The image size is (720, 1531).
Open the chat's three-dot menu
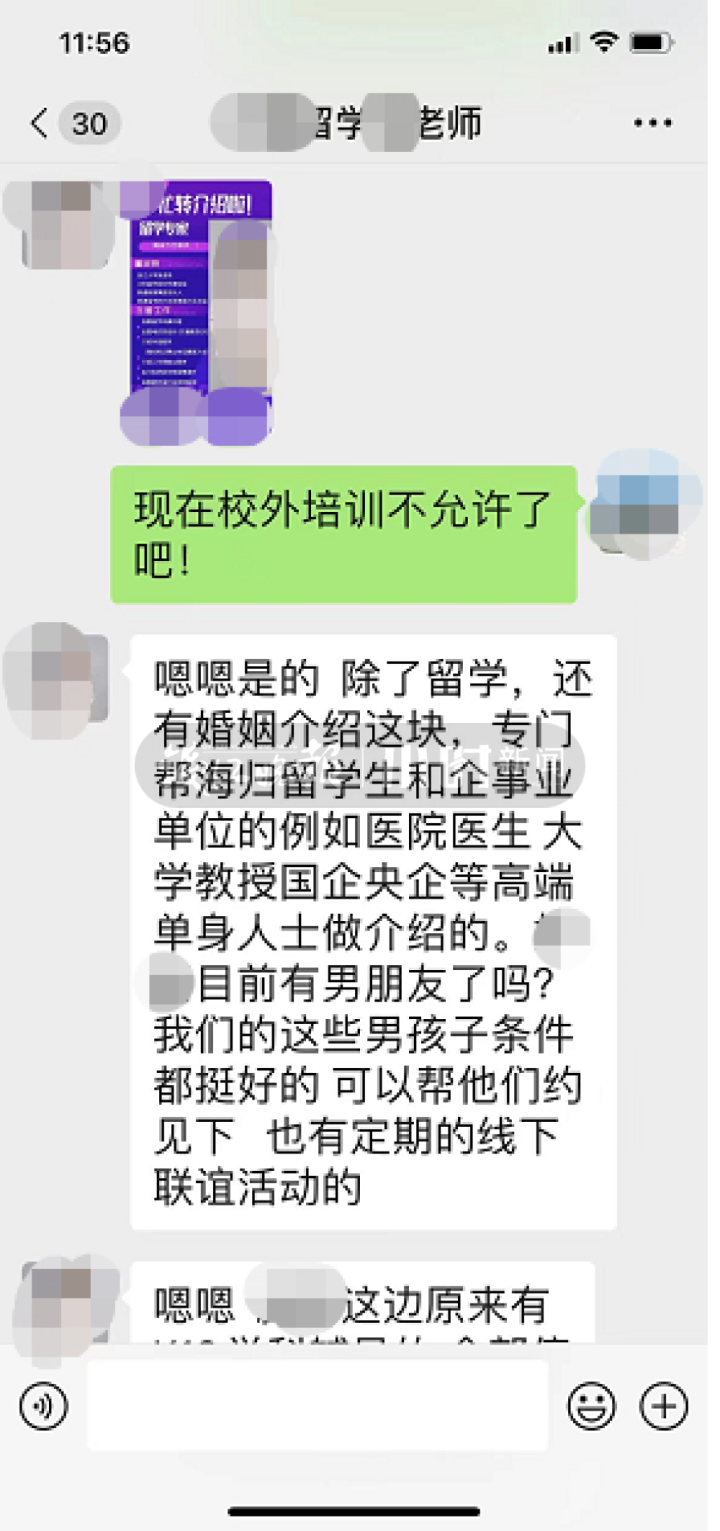click(652, 124)
